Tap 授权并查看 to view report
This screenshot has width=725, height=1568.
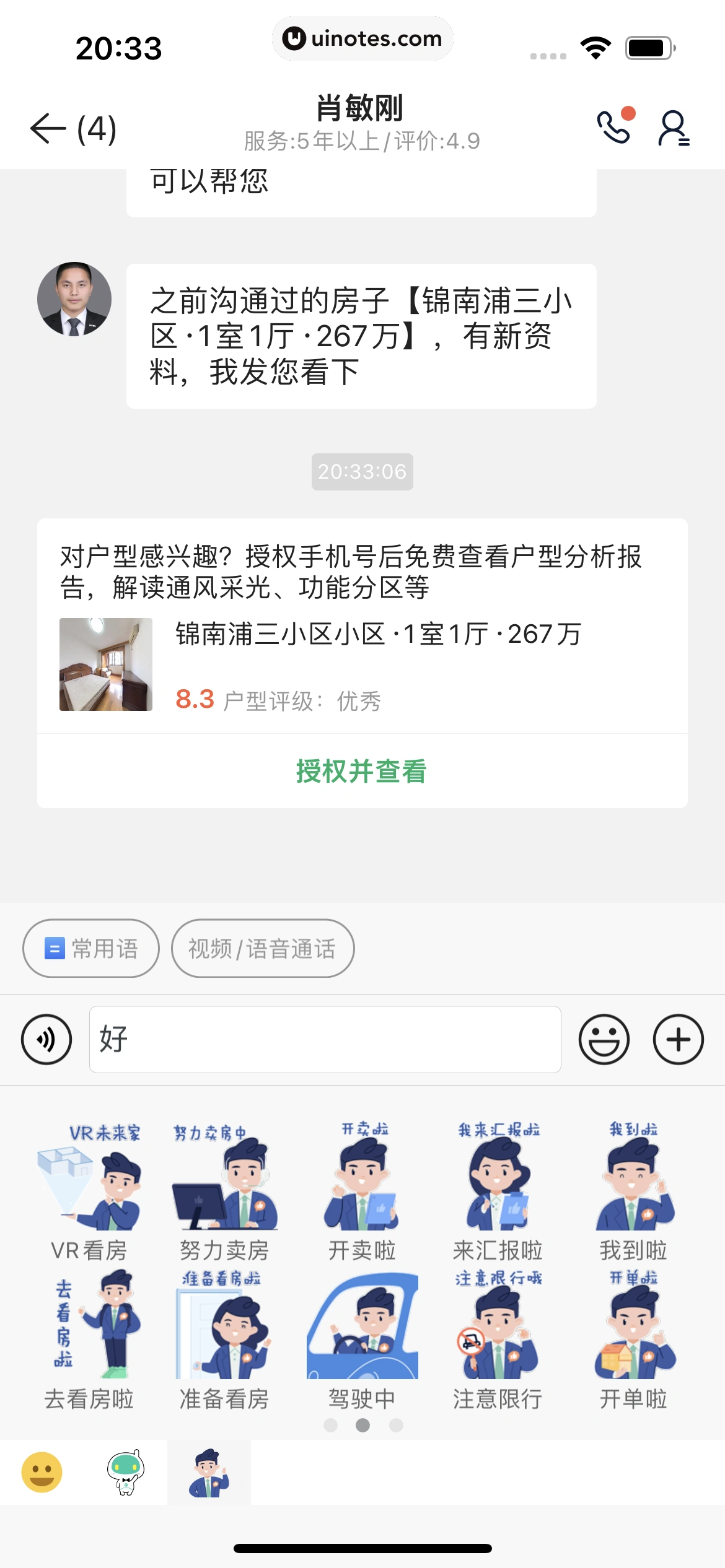(362, 771)
